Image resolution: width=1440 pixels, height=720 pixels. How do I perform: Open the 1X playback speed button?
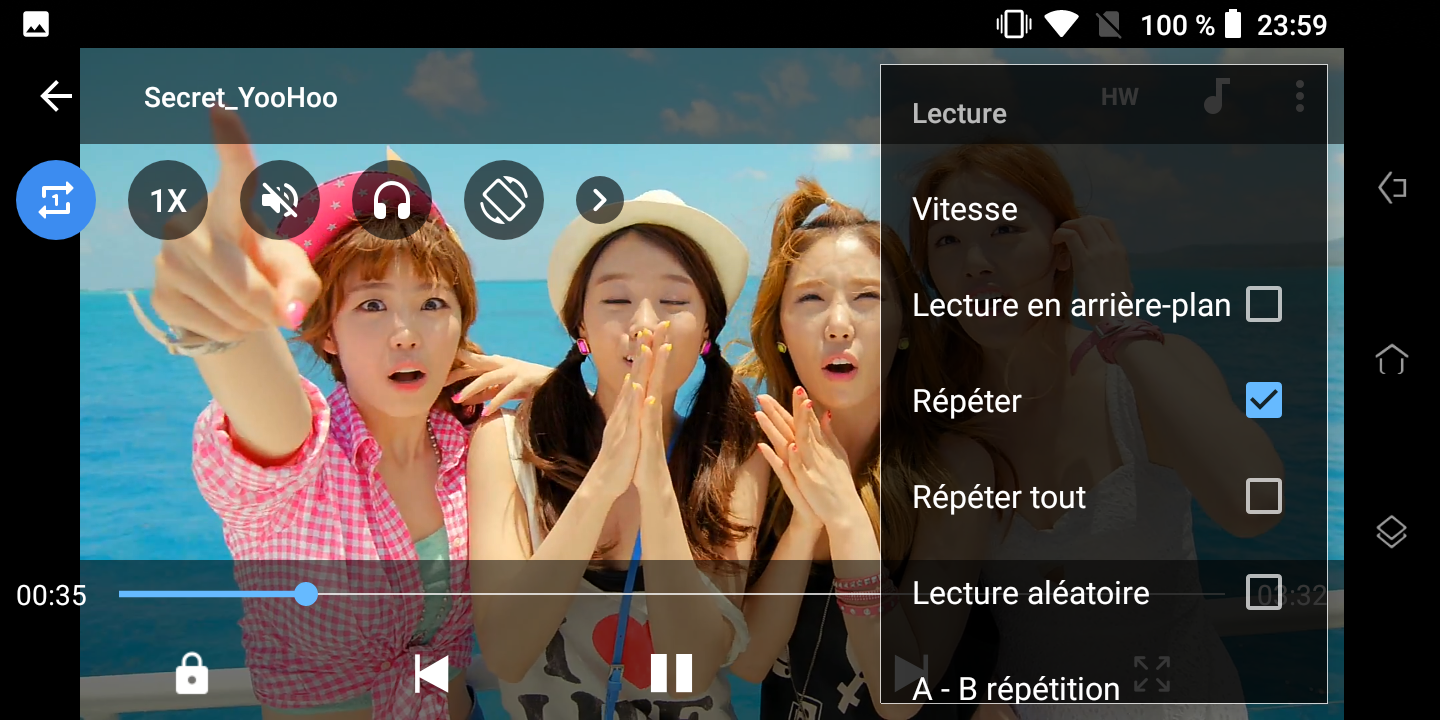pyautogui.click(x=168, y=201)
